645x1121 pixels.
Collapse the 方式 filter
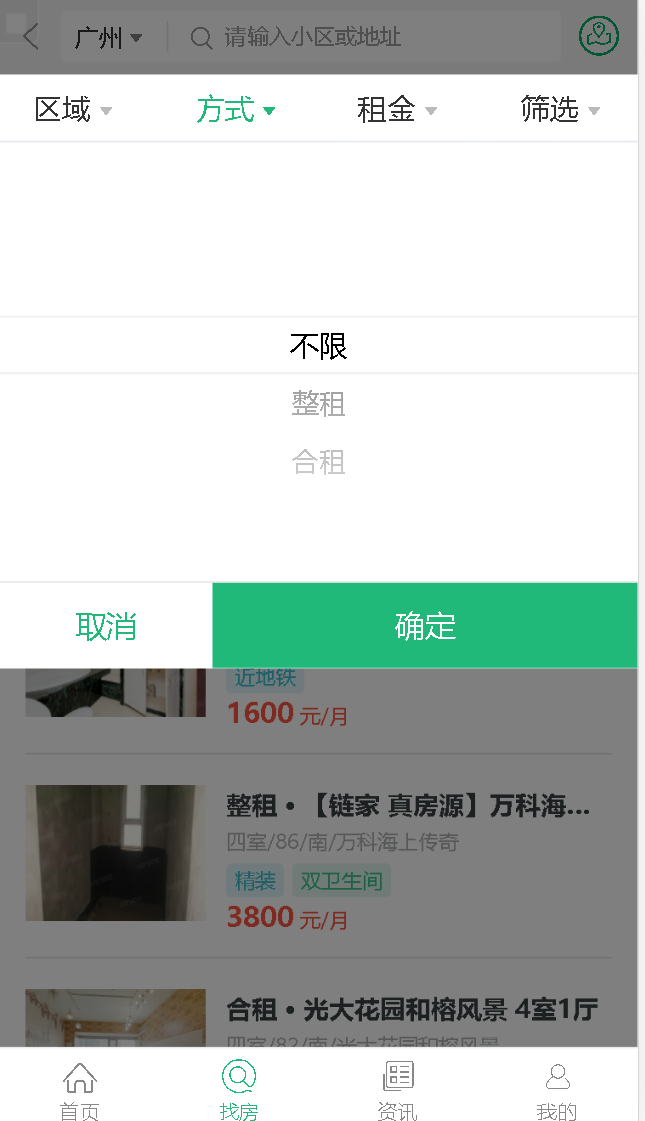(x=235, y=109)
